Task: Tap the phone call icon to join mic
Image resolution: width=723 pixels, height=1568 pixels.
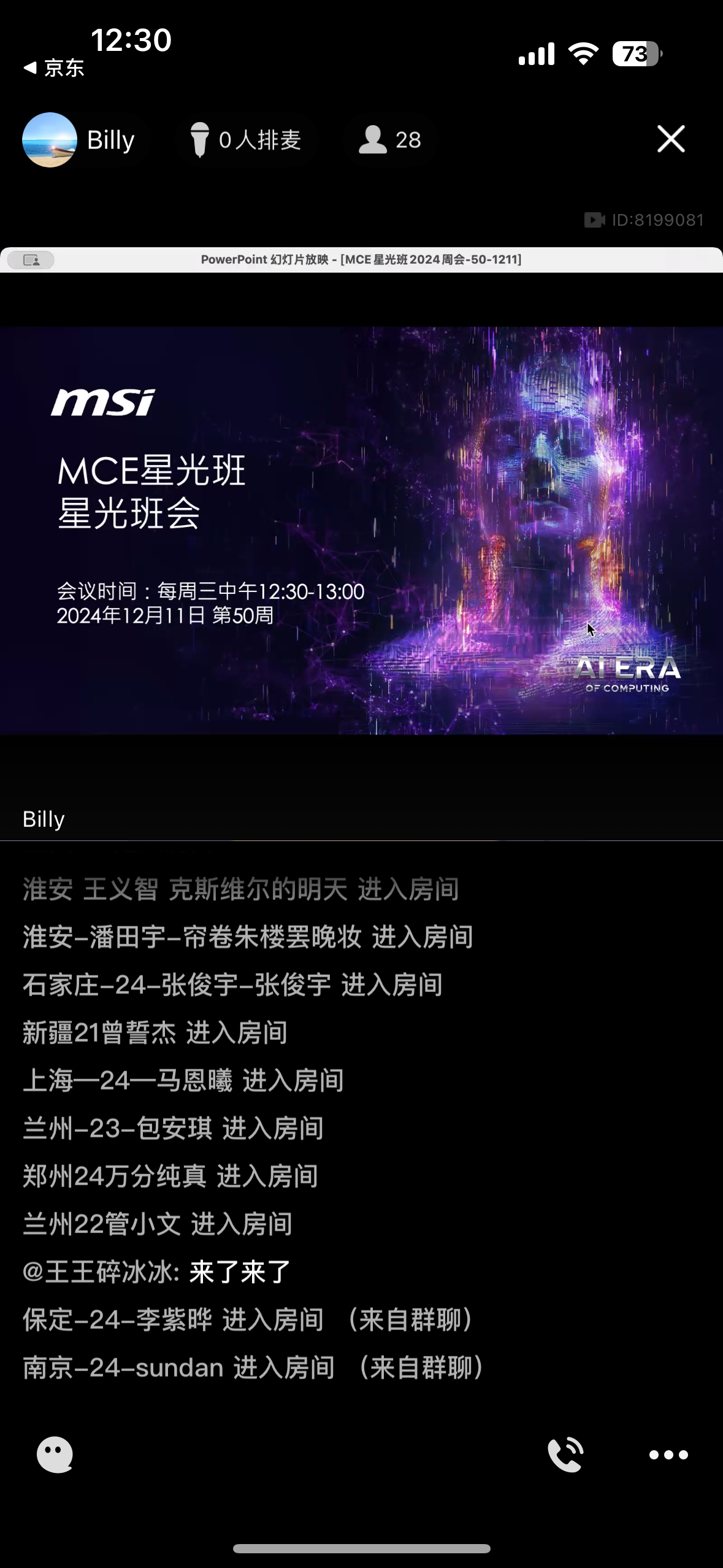Action: coord(565,1455)
